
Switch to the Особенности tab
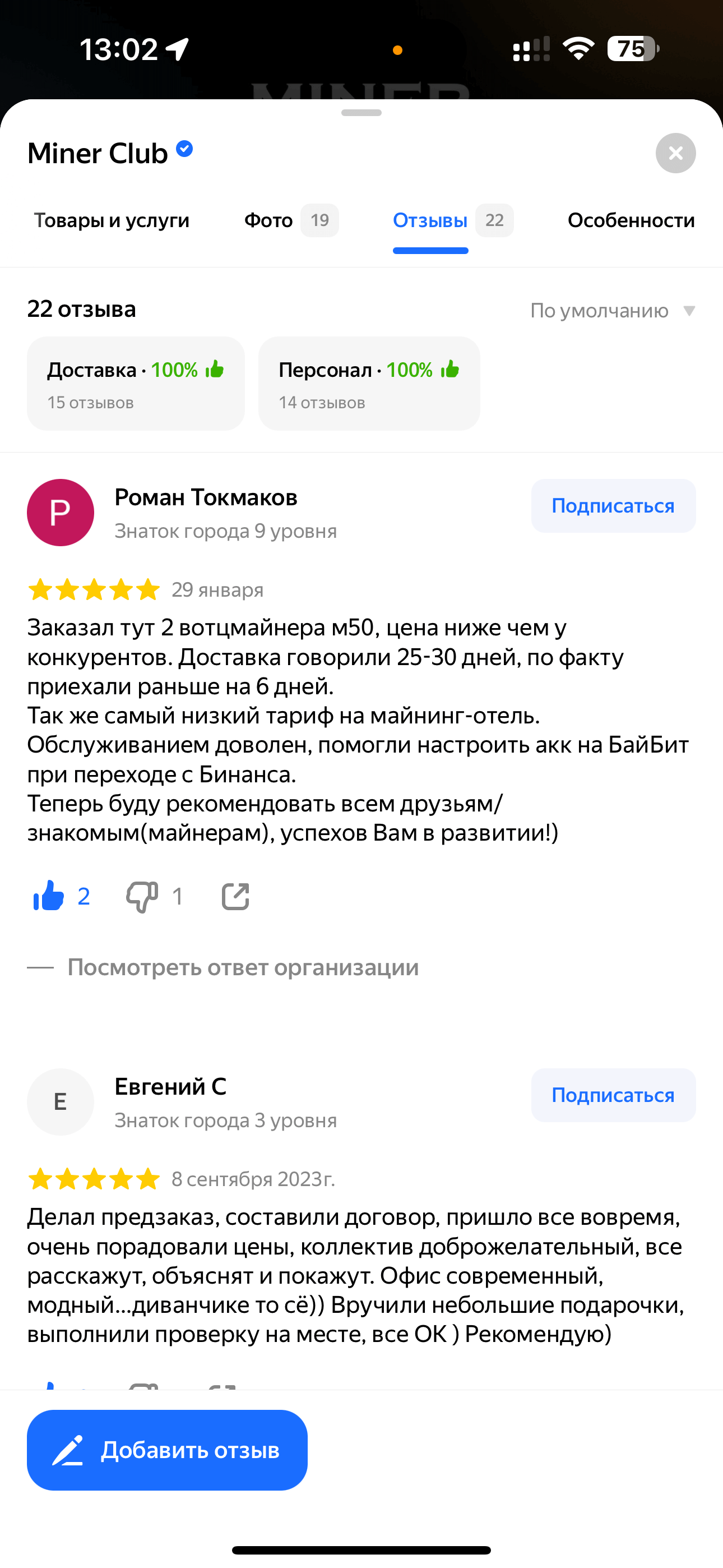tap(631, 220)
